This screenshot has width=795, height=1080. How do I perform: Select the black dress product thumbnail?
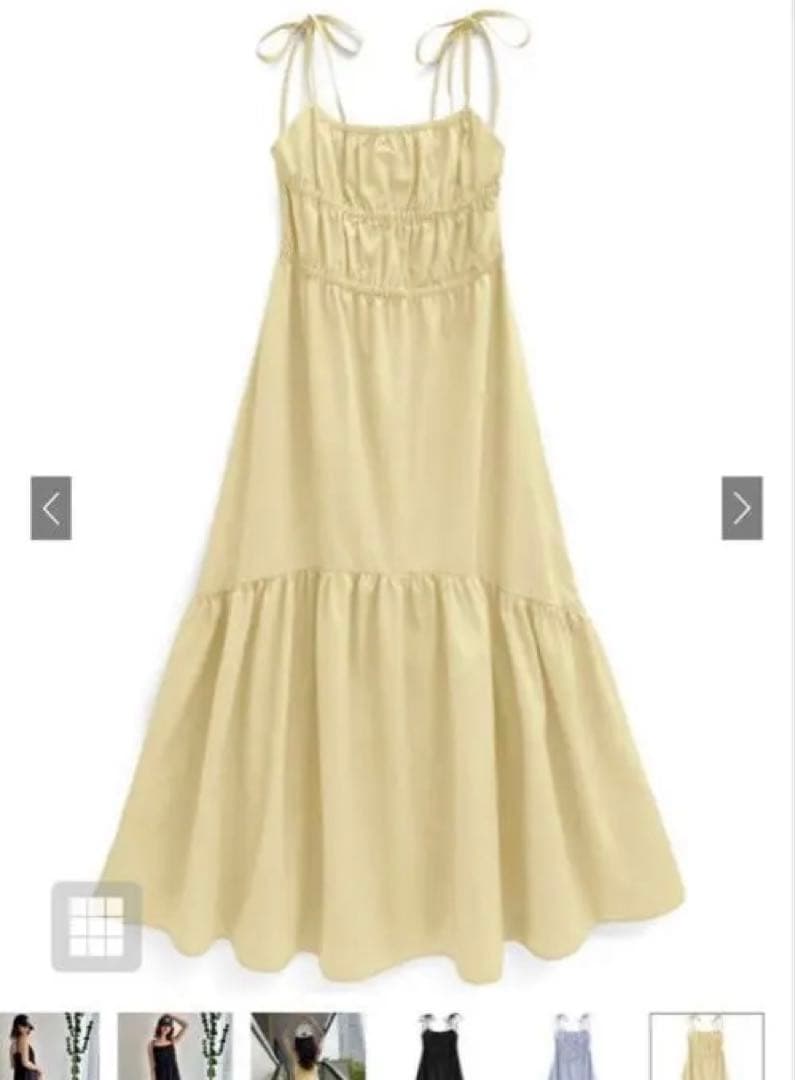tap(440, 1047)
